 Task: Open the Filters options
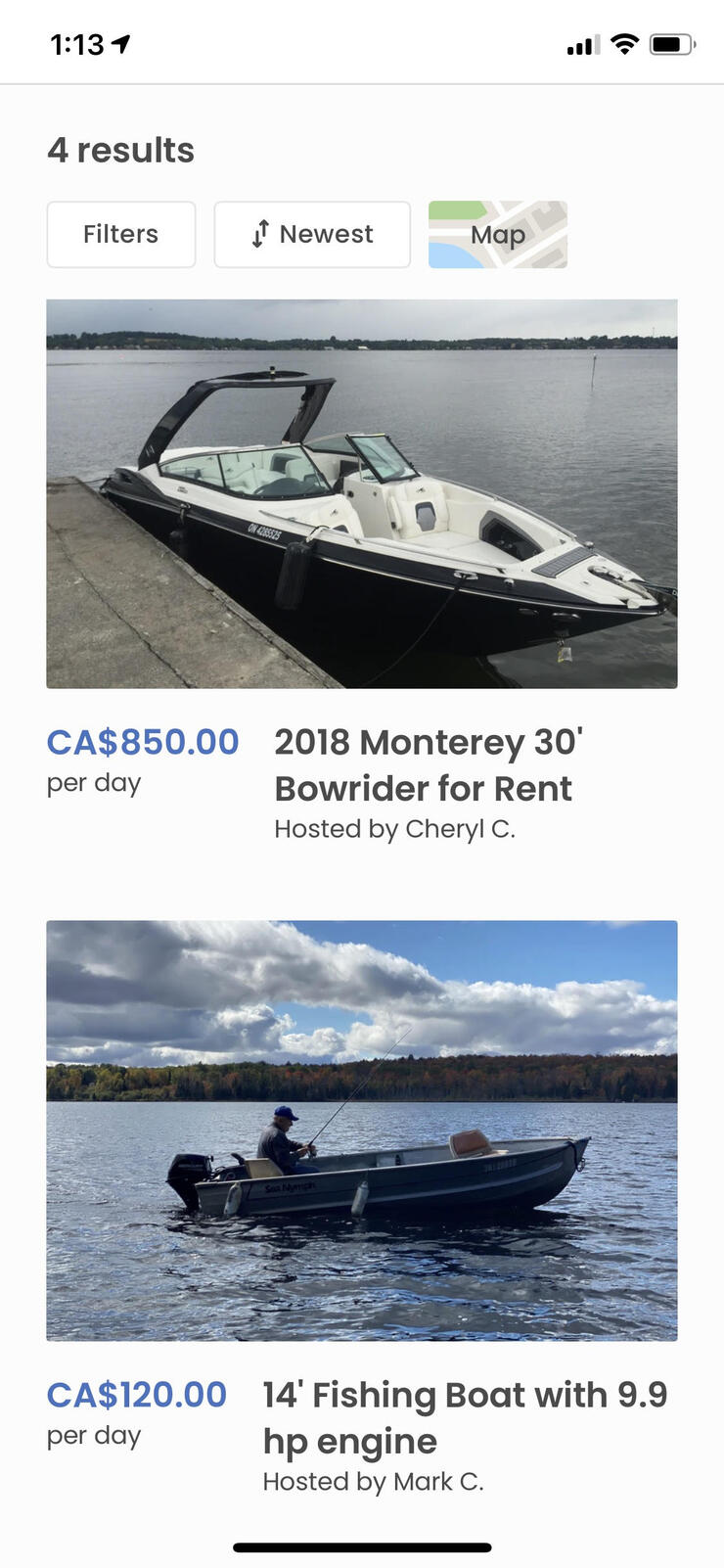[120, 234]
